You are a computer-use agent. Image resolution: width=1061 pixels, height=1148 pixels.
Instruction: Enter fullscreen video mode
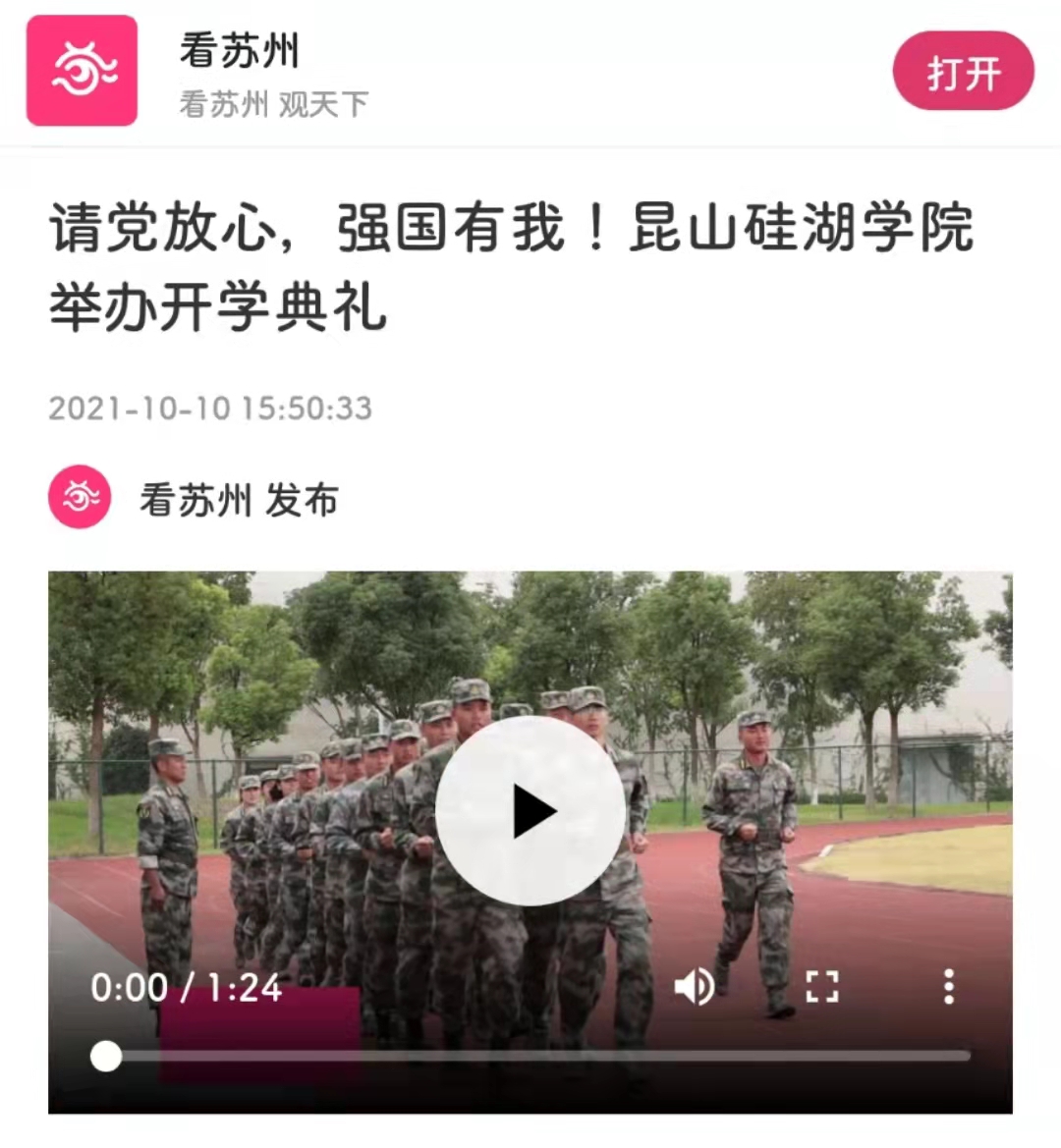[x=821, y=986]
